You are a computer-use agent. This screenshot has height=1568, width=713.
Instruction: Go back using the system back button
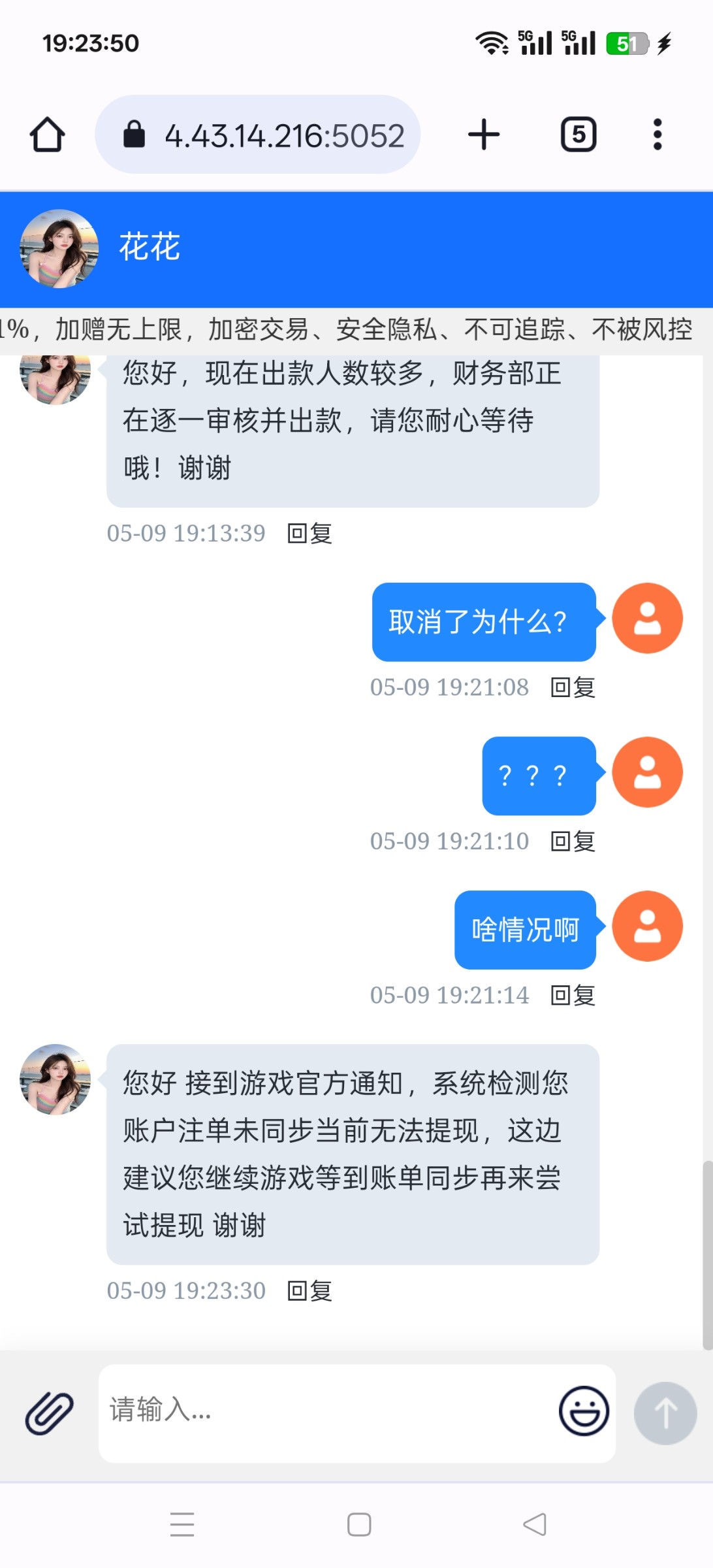[535, 1525]
